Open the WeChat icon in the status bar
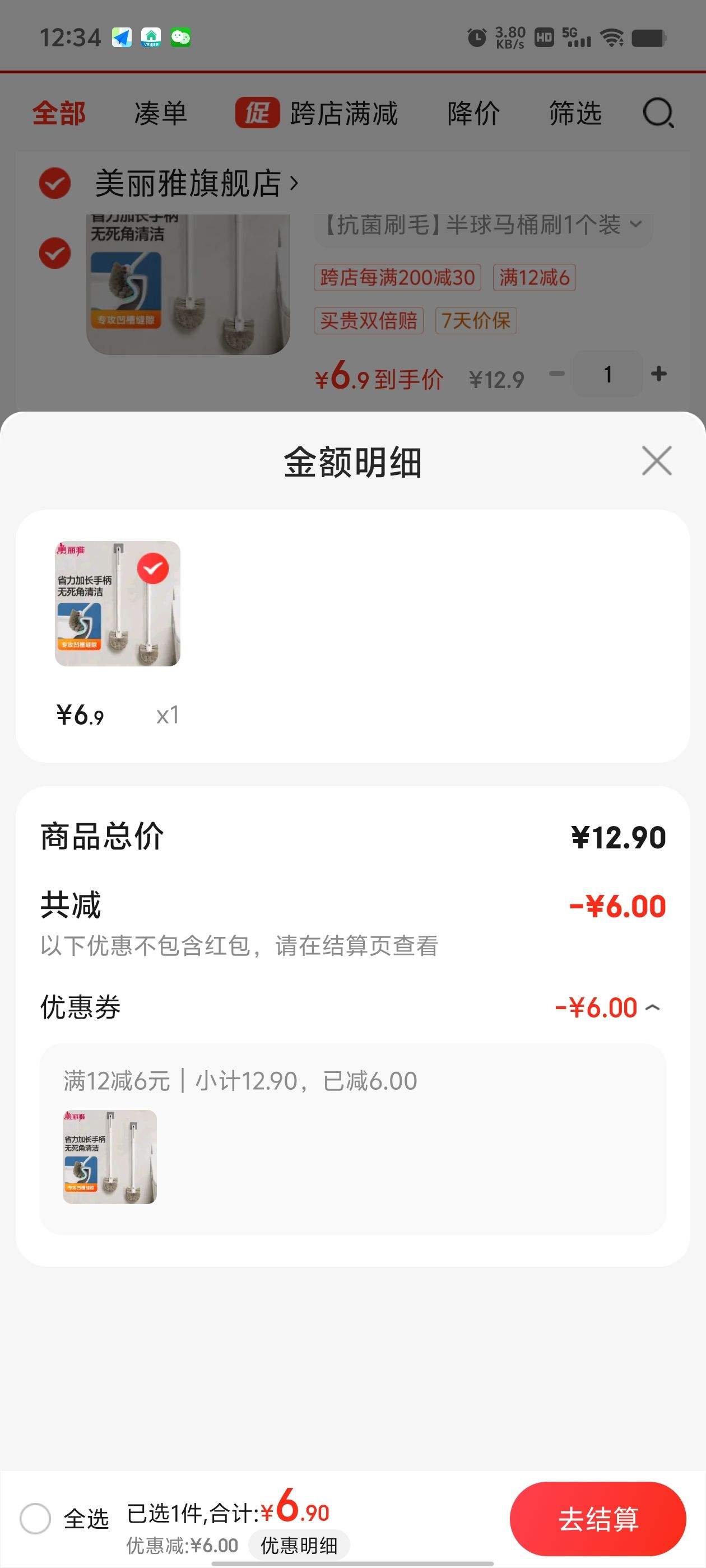The width and height of the screenshot is (706, 1568). 180,37
